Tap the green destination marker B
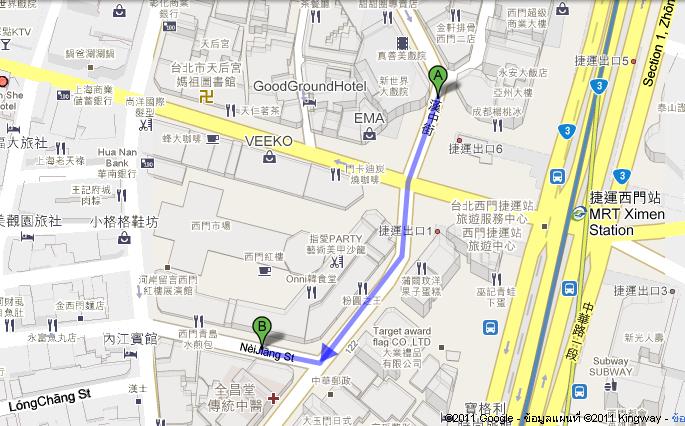Image resolution: width=685 pixels, height=426 pixels. point(262,327)
